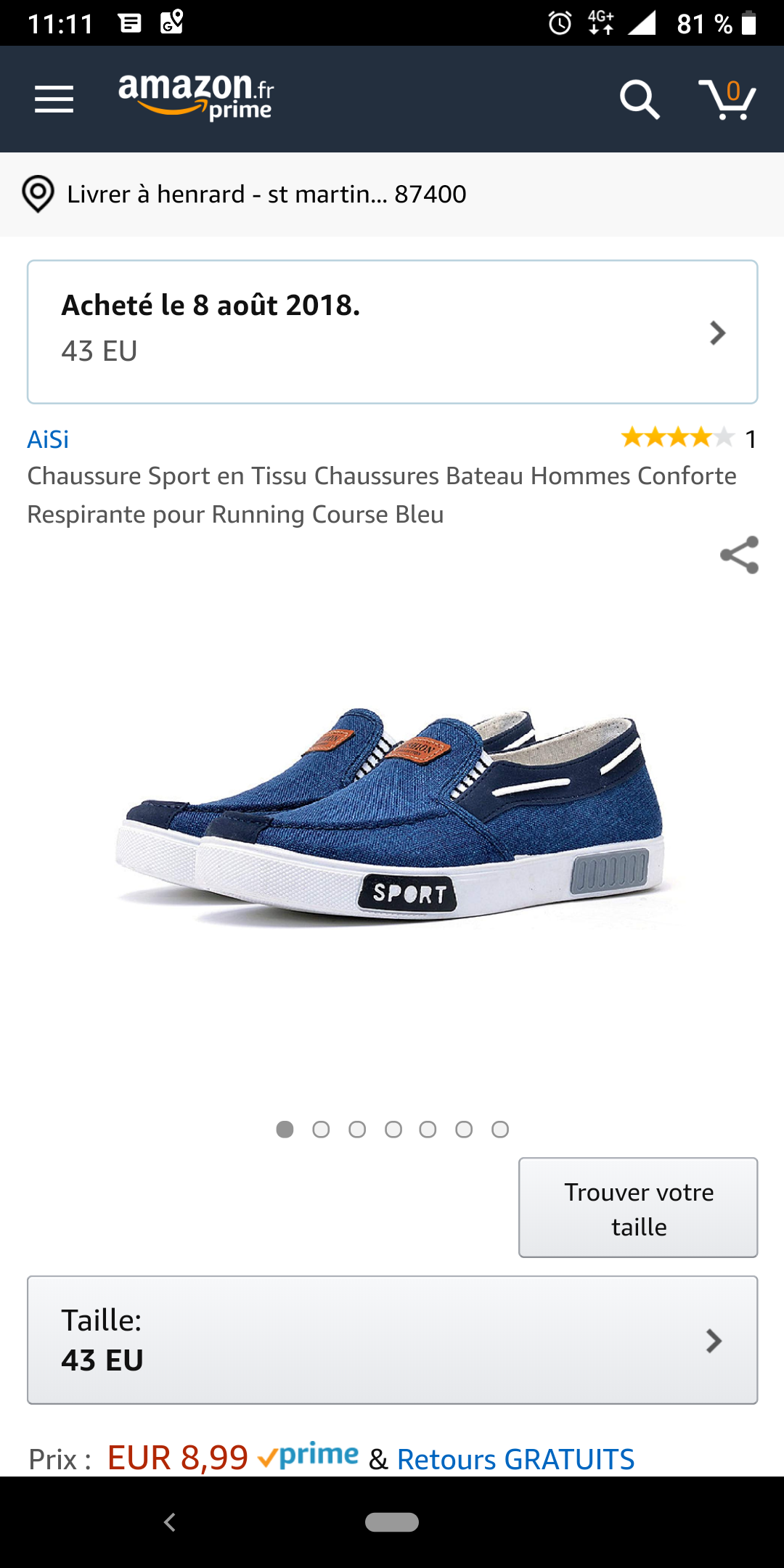Screen dimensions: 784x1568
Task: Open the search magnifier icon
Action: click(x=640, y=99)
